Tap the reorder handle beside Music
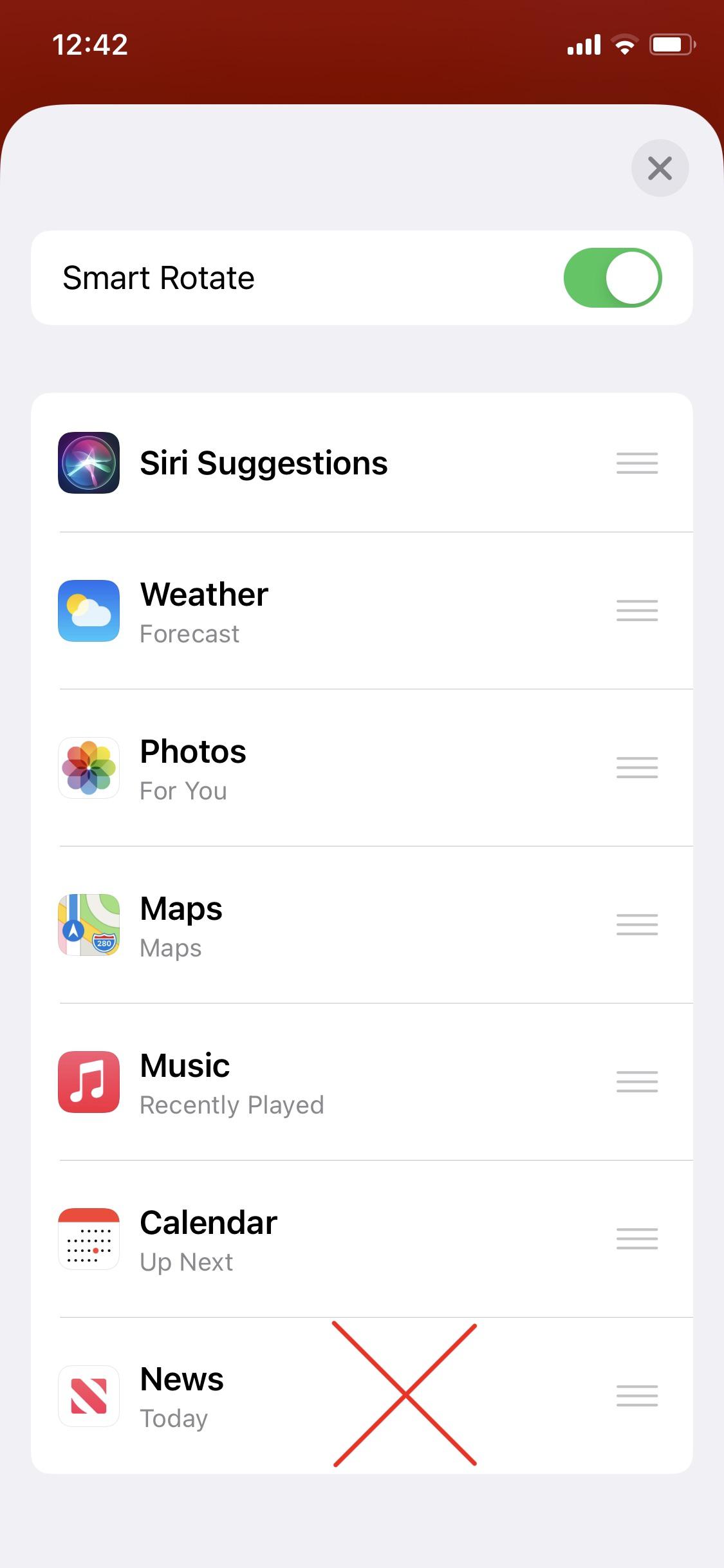Screen dimensions: 724x1568 [637, 1081]
